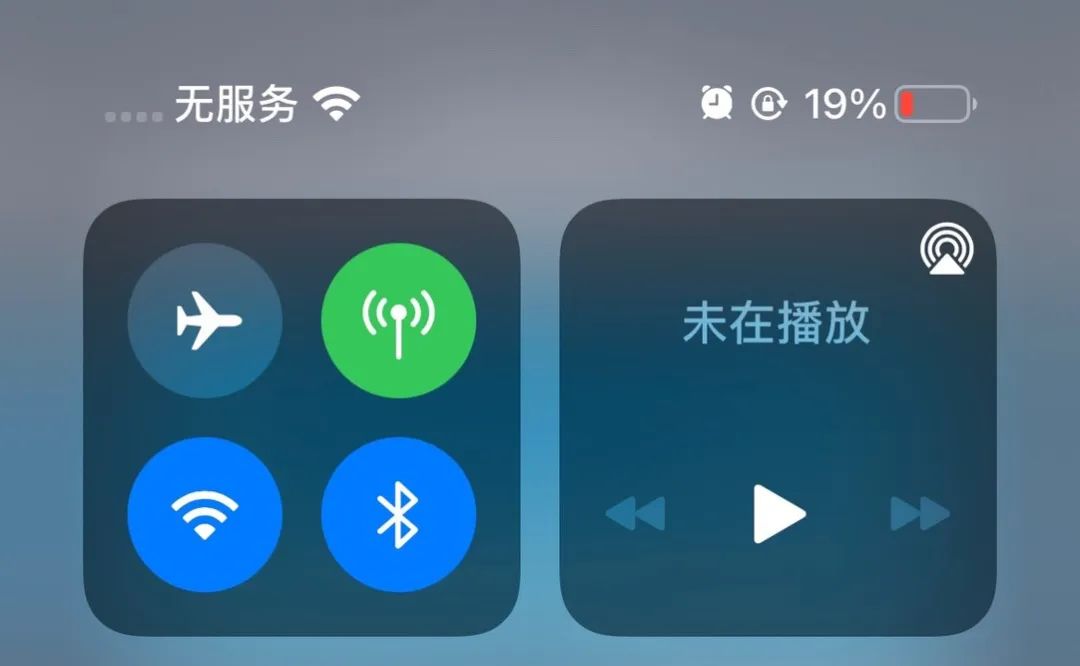Skip forward to the next track
The height and width of the screenshot is (666, 1080).
920,514
